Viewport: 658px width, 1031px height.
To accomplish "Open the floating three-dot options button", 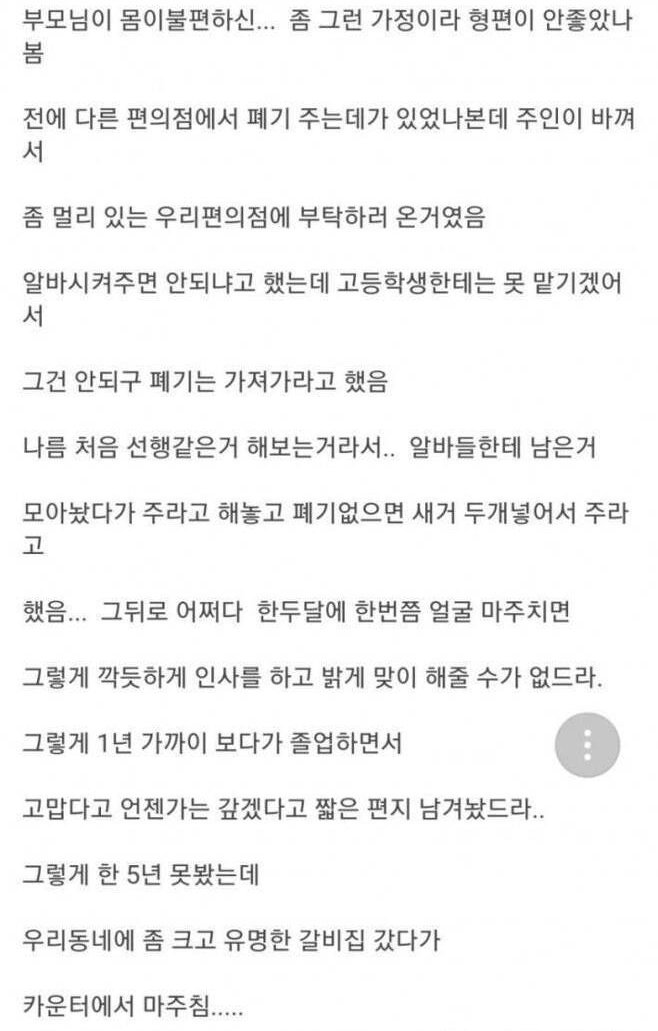I will [x=587, y=745].
